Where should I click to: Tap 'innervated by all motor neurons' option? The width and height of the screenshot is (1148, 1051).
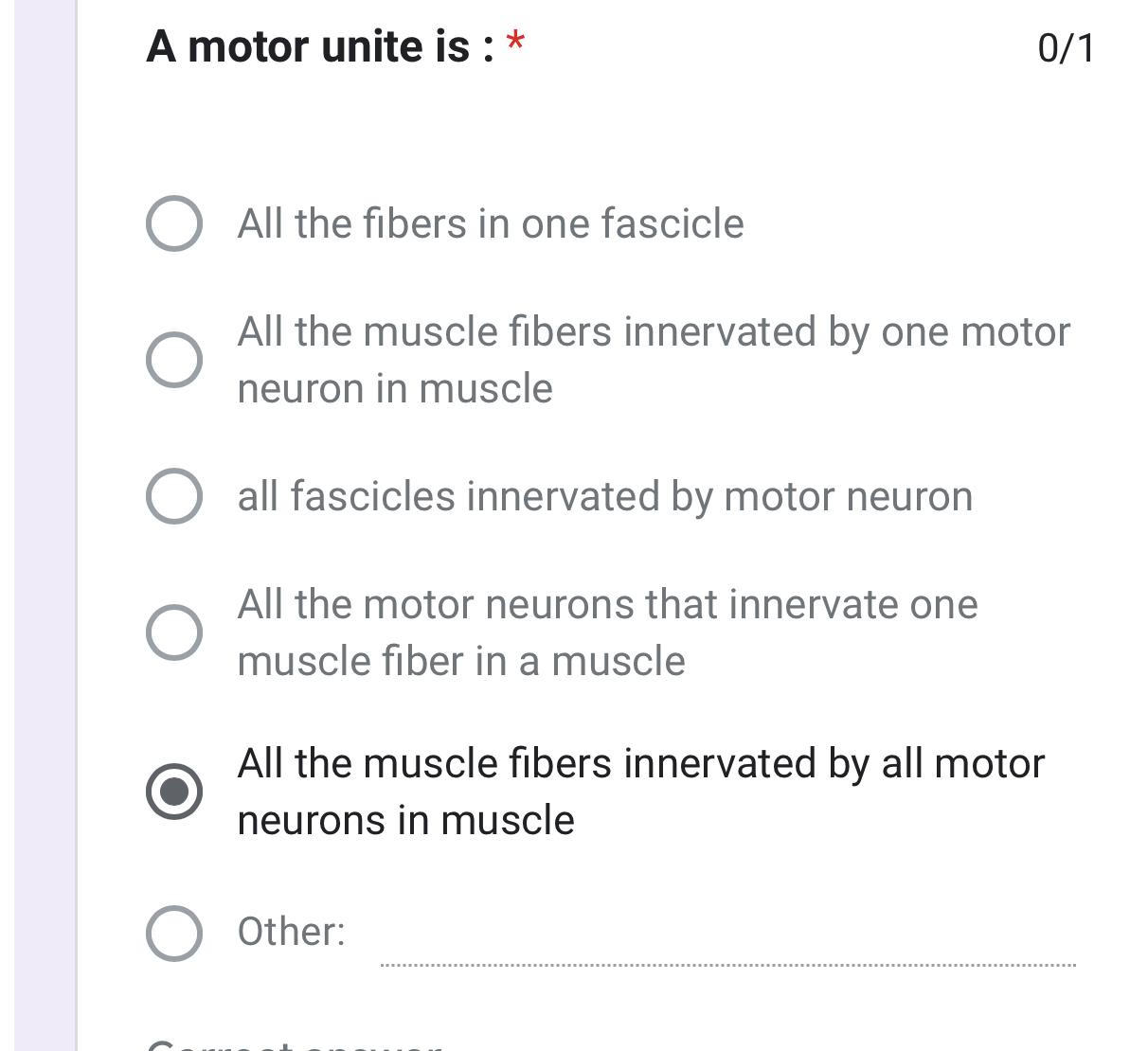[174, 792]
